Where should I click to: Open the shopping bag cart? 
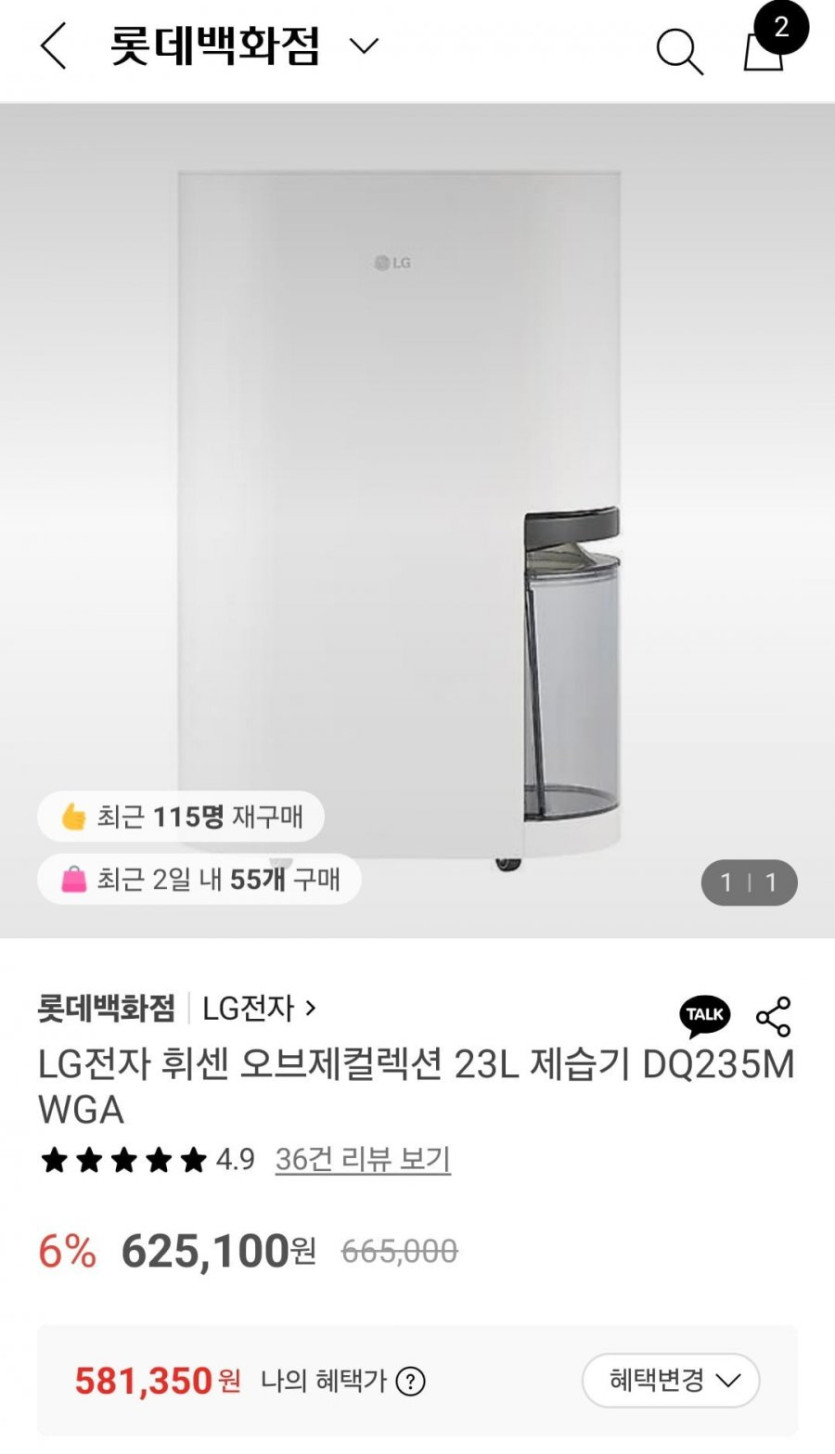[x=764, y=50]
